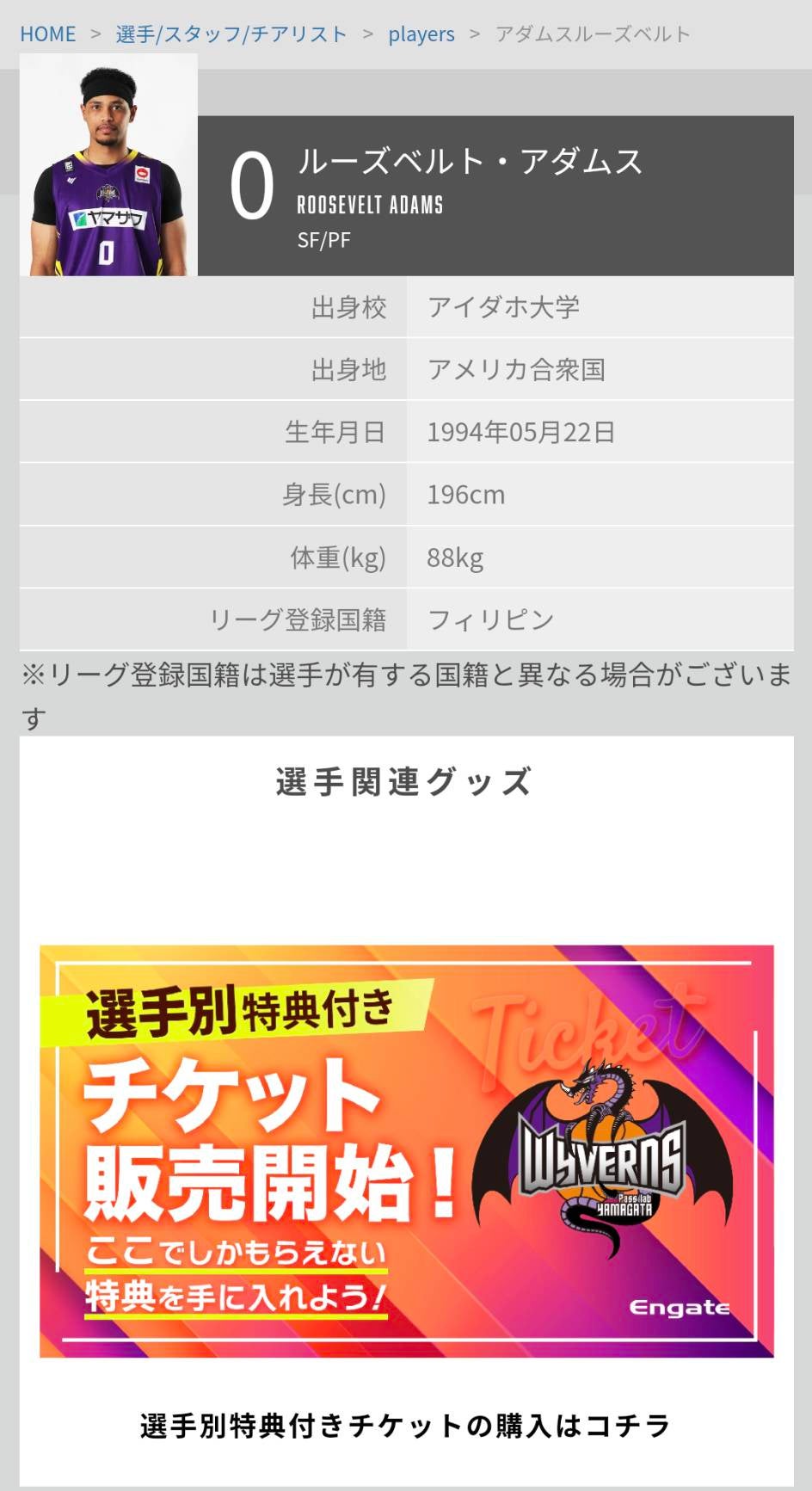The height and width of the screenshot is (1491, 812).
Task: Open the players breadcrumb link
Action: [421, 34]
